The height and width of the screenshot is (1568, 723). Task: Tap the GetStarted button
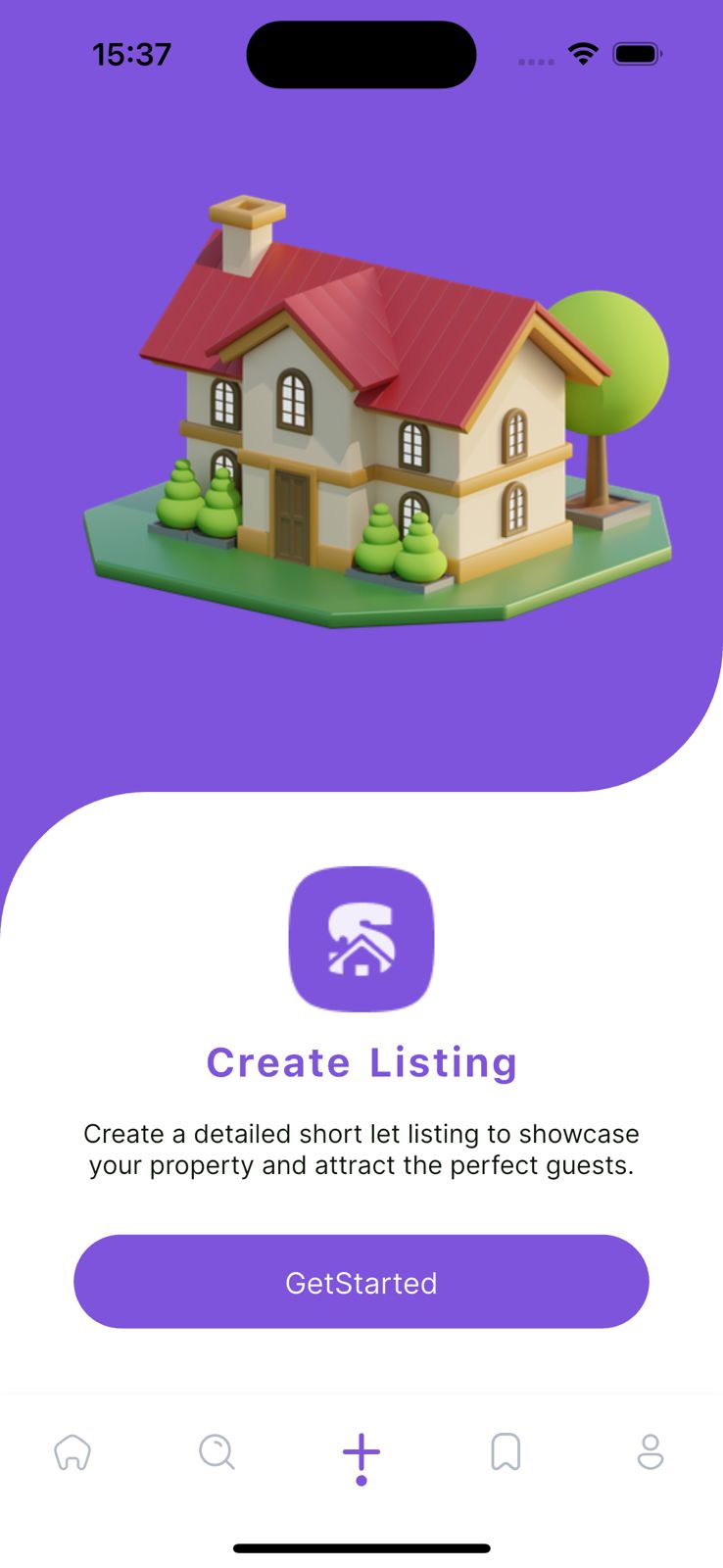pos(361,1282)
